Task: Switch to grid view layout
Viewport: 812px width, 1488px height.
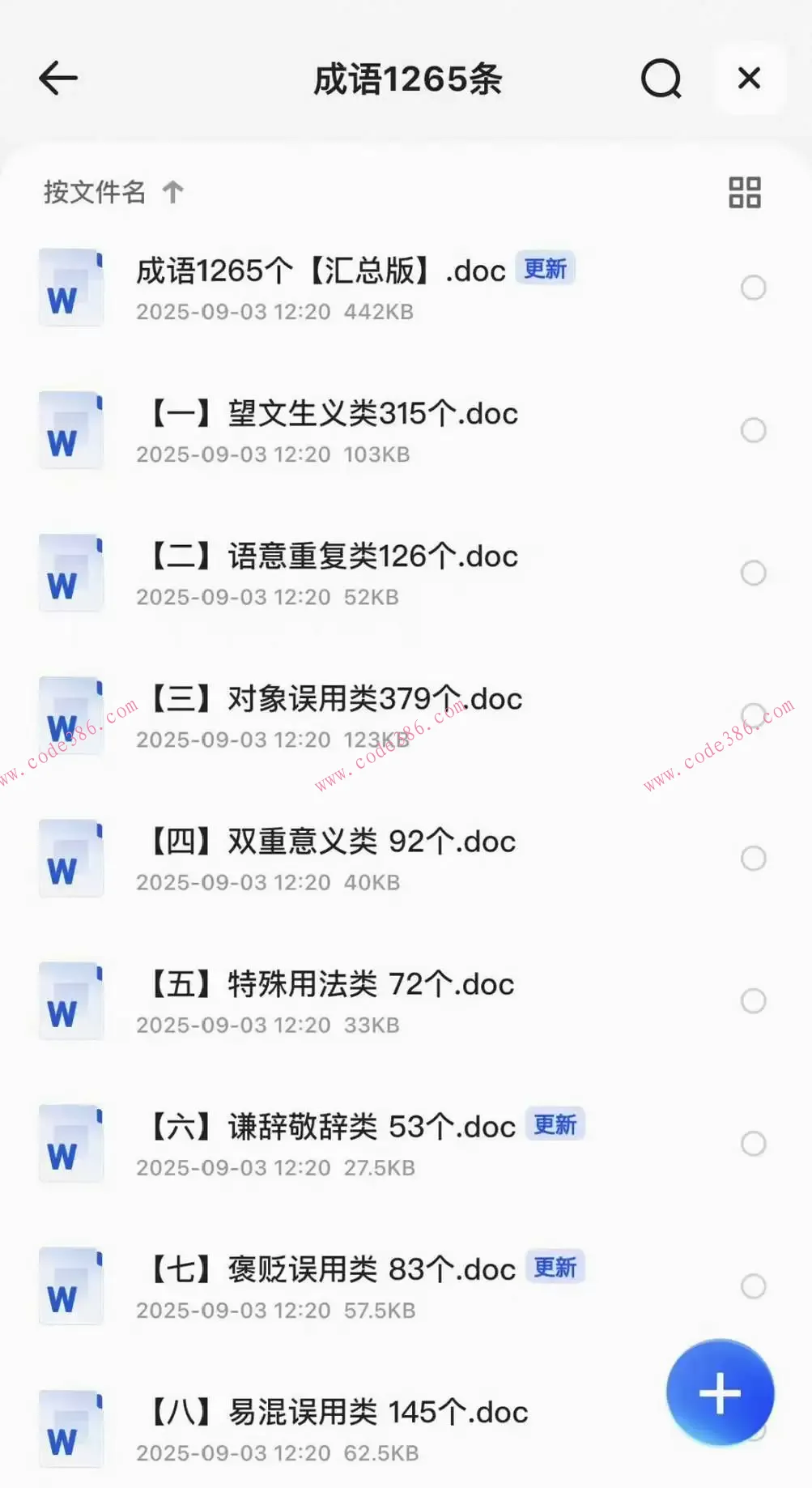Action: [x=744, y=191]
